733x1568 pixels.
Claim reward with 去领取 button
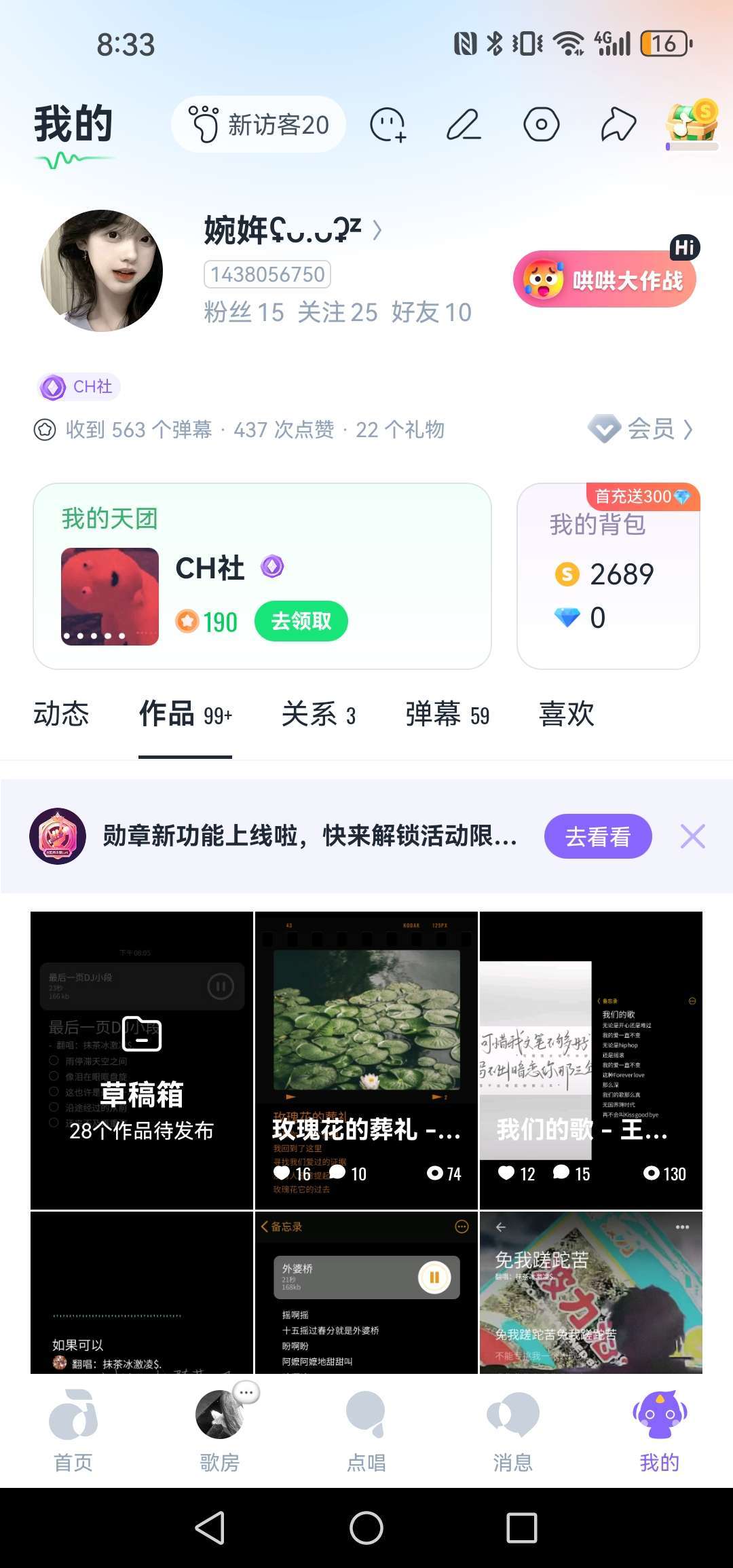[301, 621]
